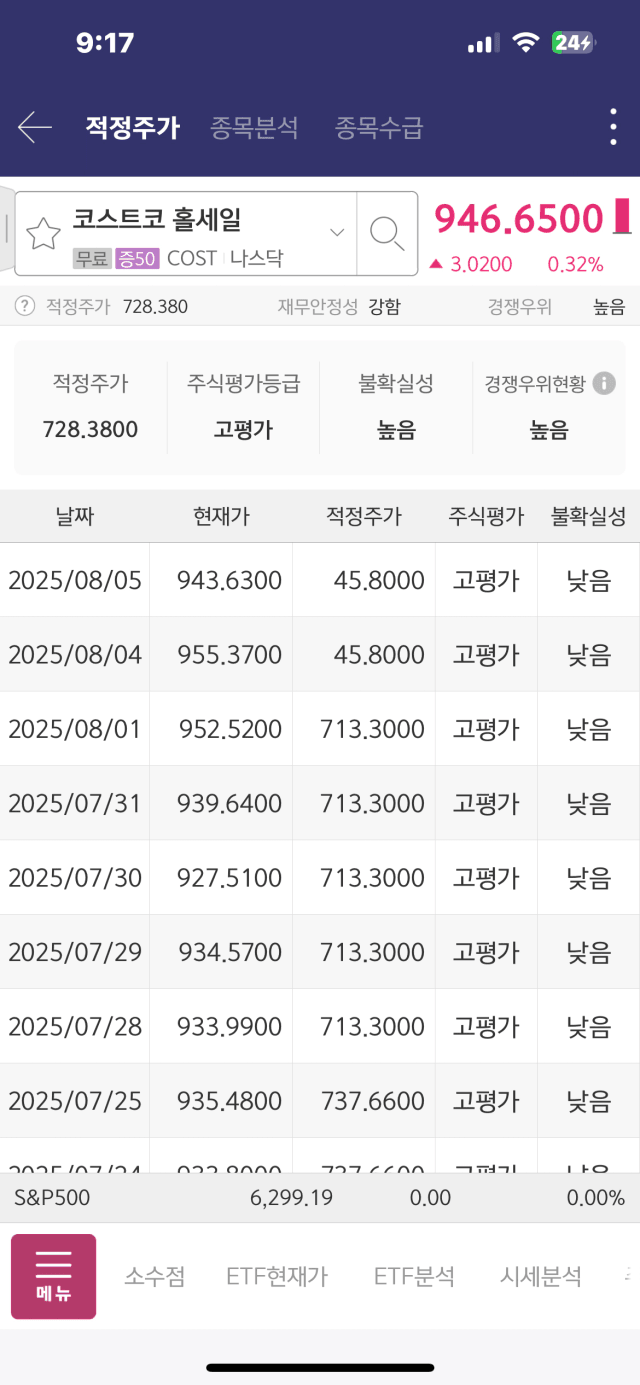Tap the S&P500 index ticker bar
The image size is (640, 1385).
(320, 1197)
